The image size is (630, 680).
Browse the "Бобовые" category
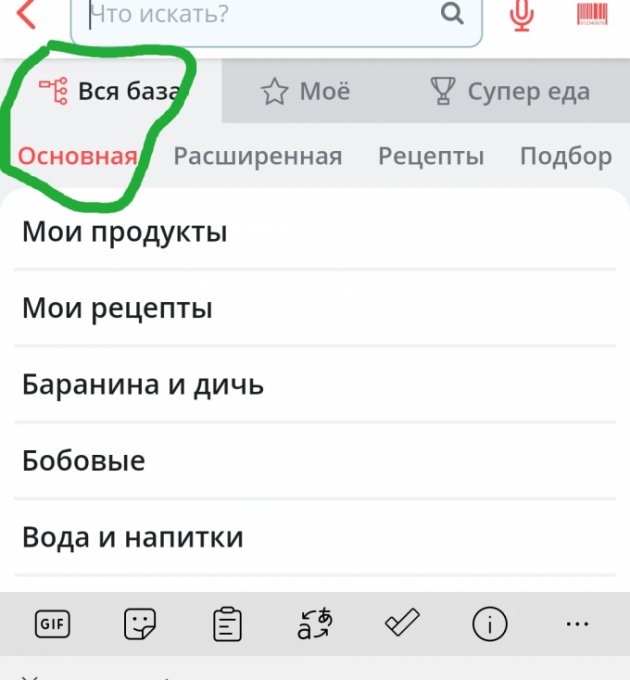(84, 461)
